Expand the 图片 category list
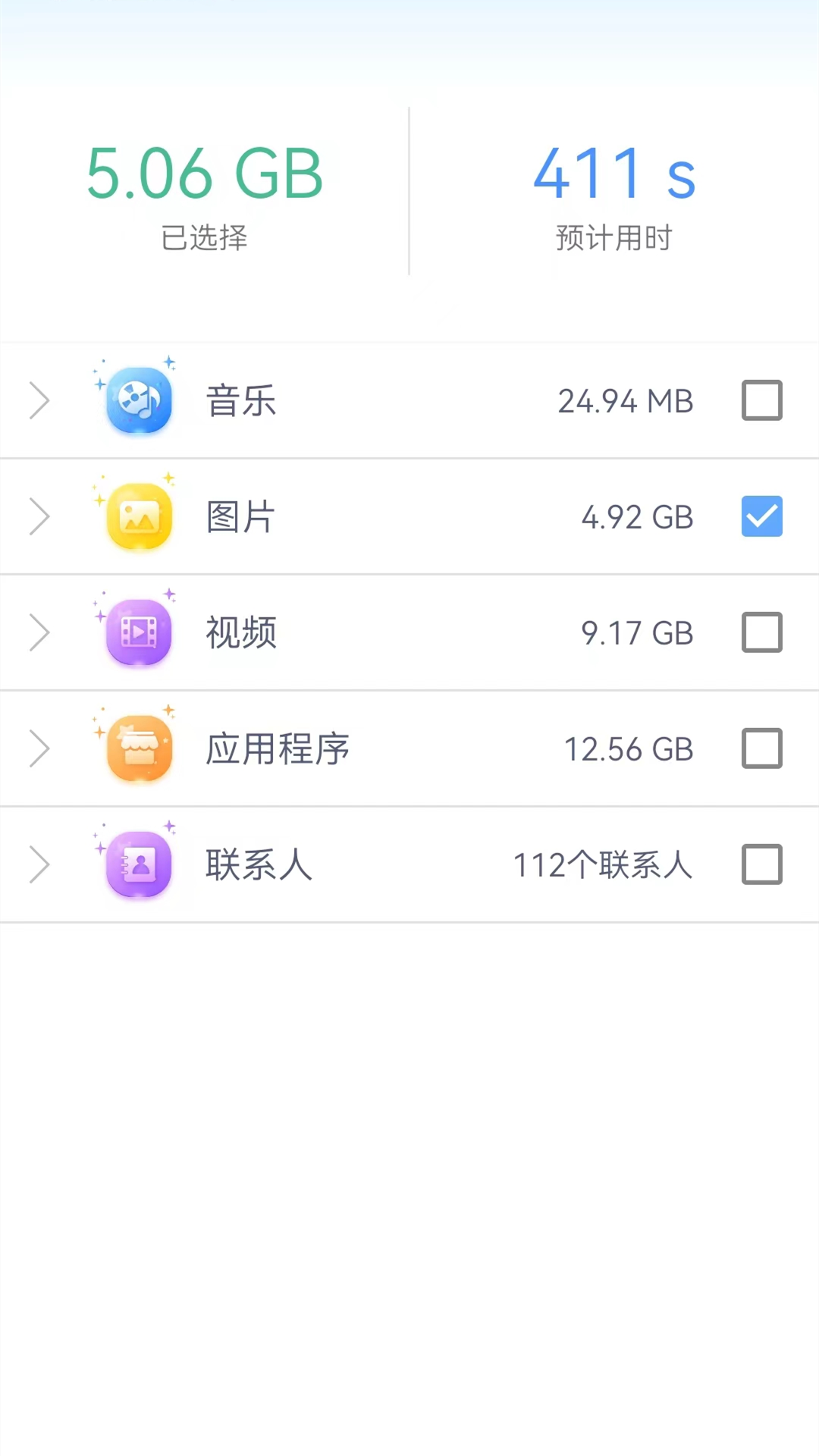The width and height of the screenshot is (819, 1456). pyautogui.click(x=40, y=516)
